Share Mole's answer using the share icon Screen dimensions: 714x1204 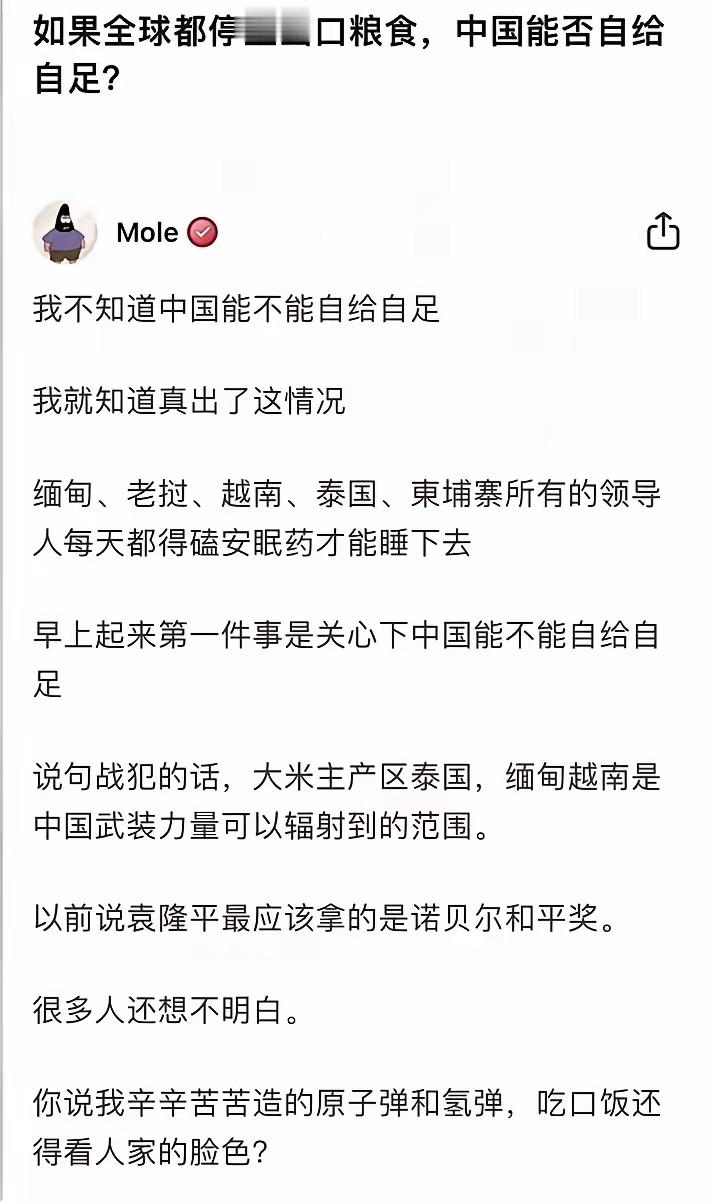(663, 232)
